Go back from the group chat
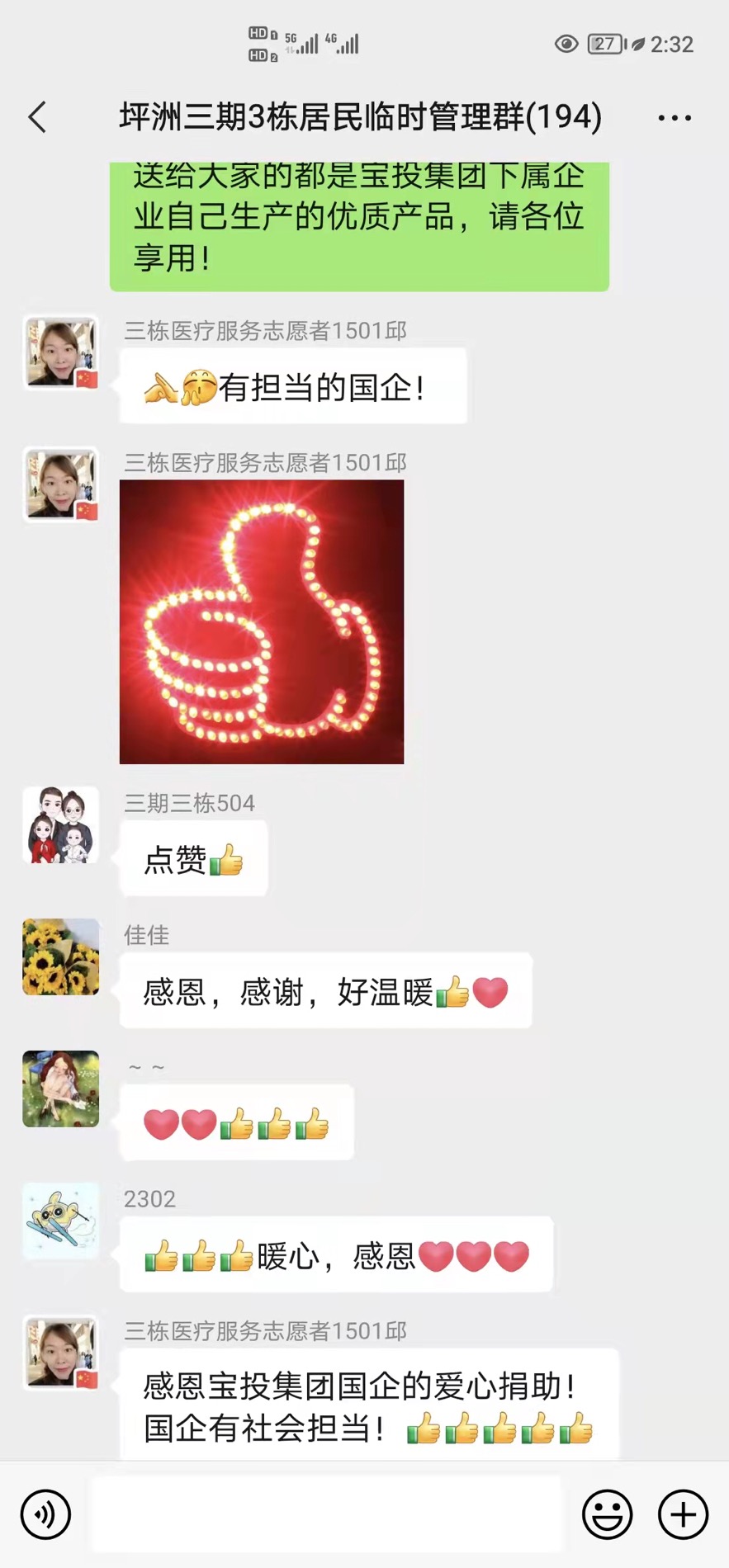 click(x=38, y=118)
